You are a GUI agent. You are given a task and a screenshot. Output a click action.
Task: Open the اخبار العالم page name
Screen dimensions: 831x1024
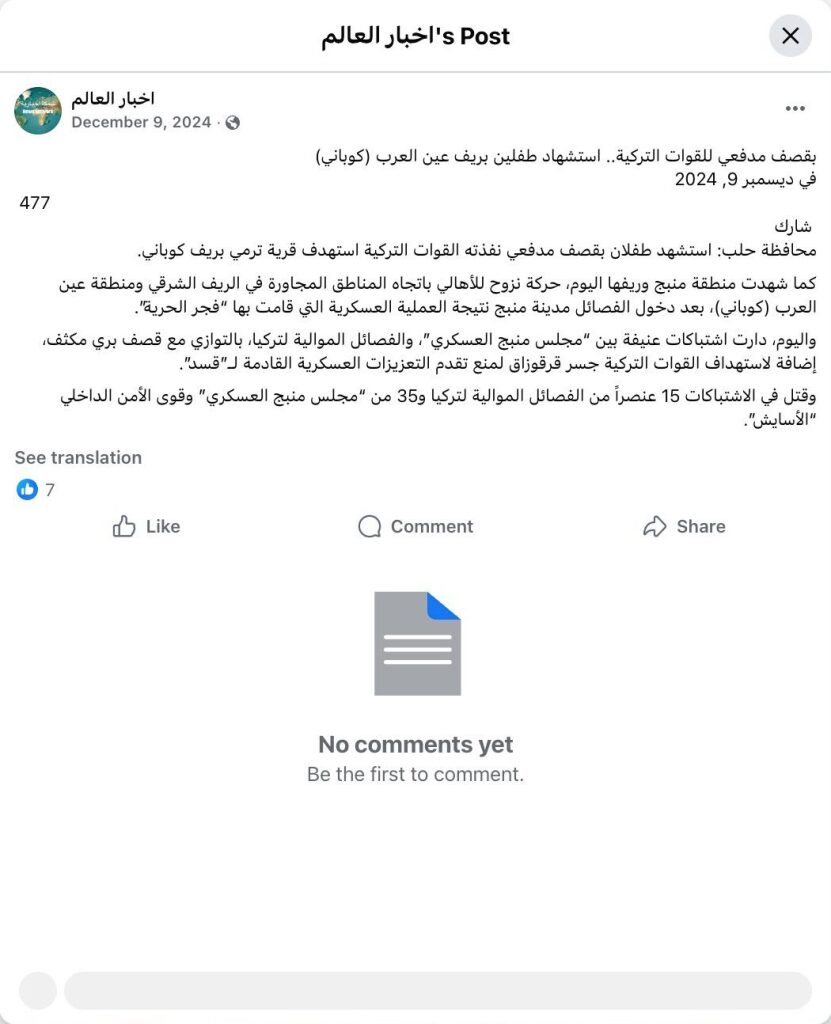(x=112, y=99)
